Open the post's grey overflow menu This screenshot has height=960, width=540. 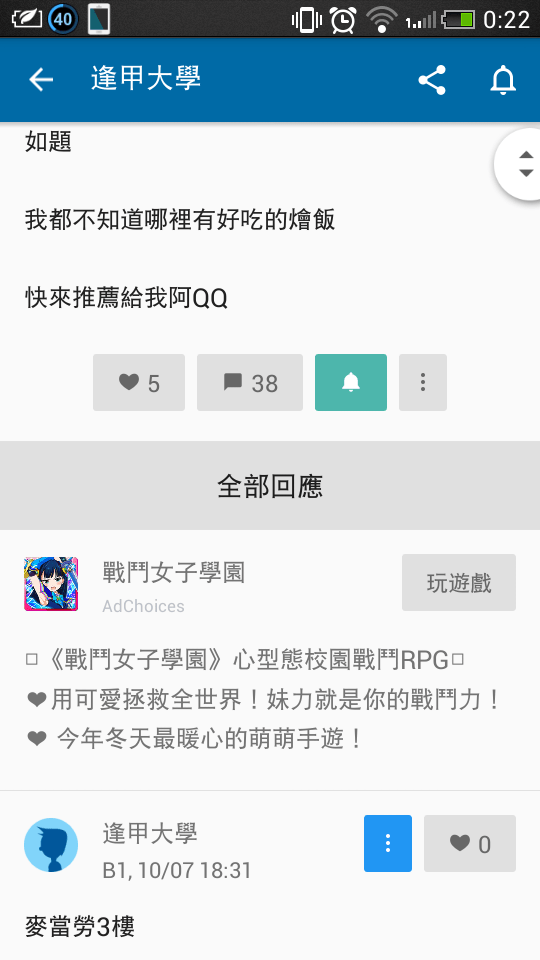(423, 383)
